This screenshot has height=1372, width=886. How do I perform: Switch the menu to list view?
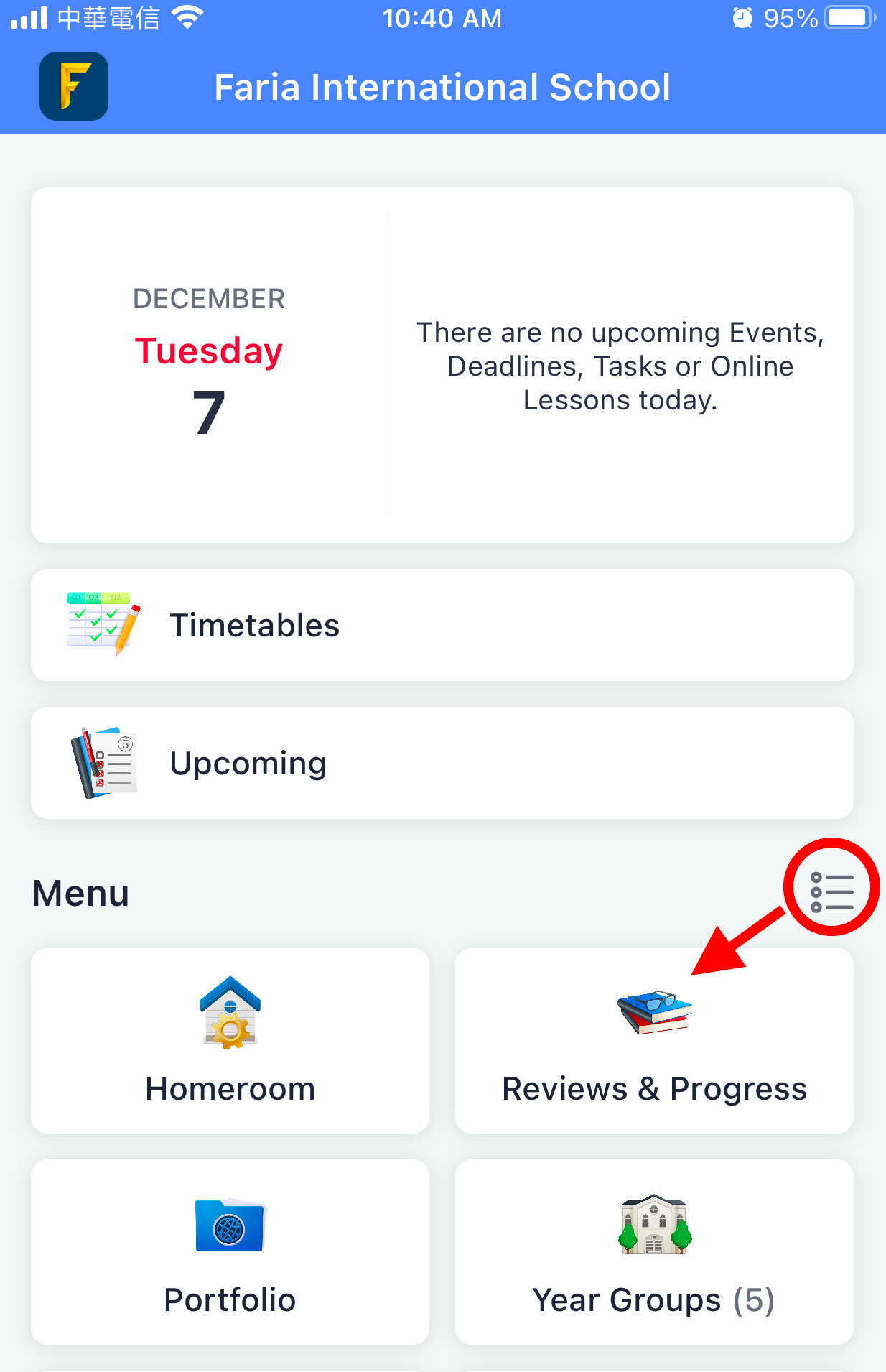(831, 891)
